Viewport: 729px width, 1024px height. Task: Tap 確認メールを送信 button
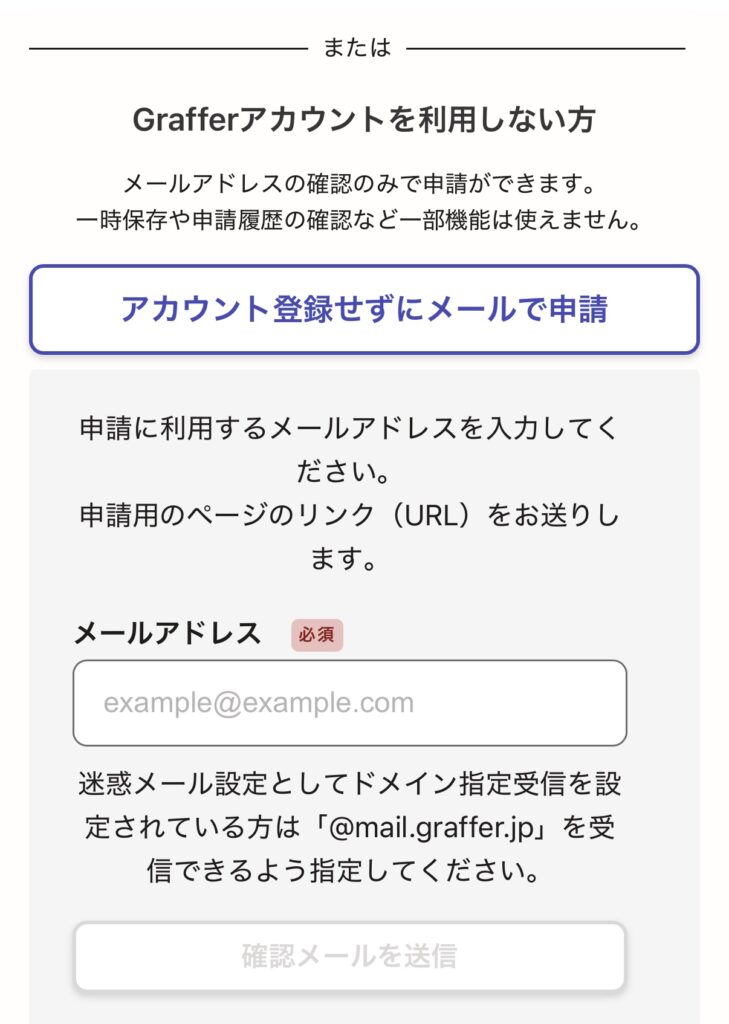pos(350,956)
